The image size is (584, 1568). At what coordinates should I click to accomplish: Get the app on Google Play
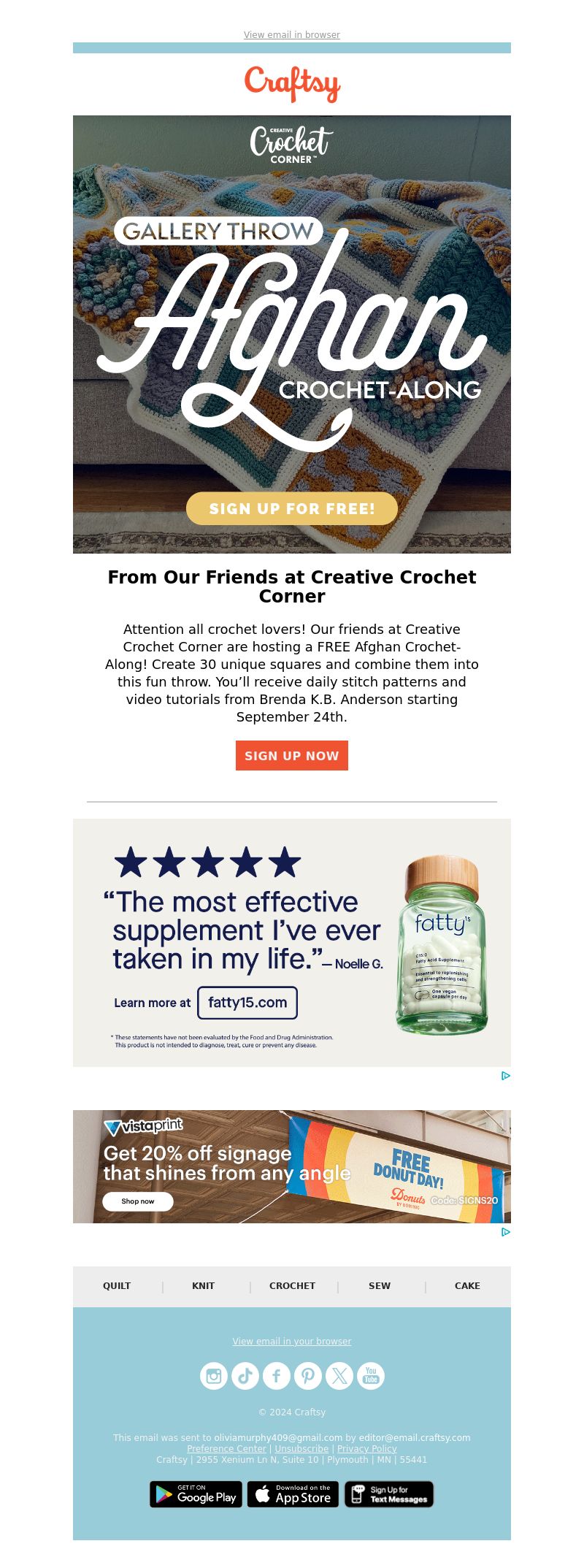click(x=196, y=1494)
